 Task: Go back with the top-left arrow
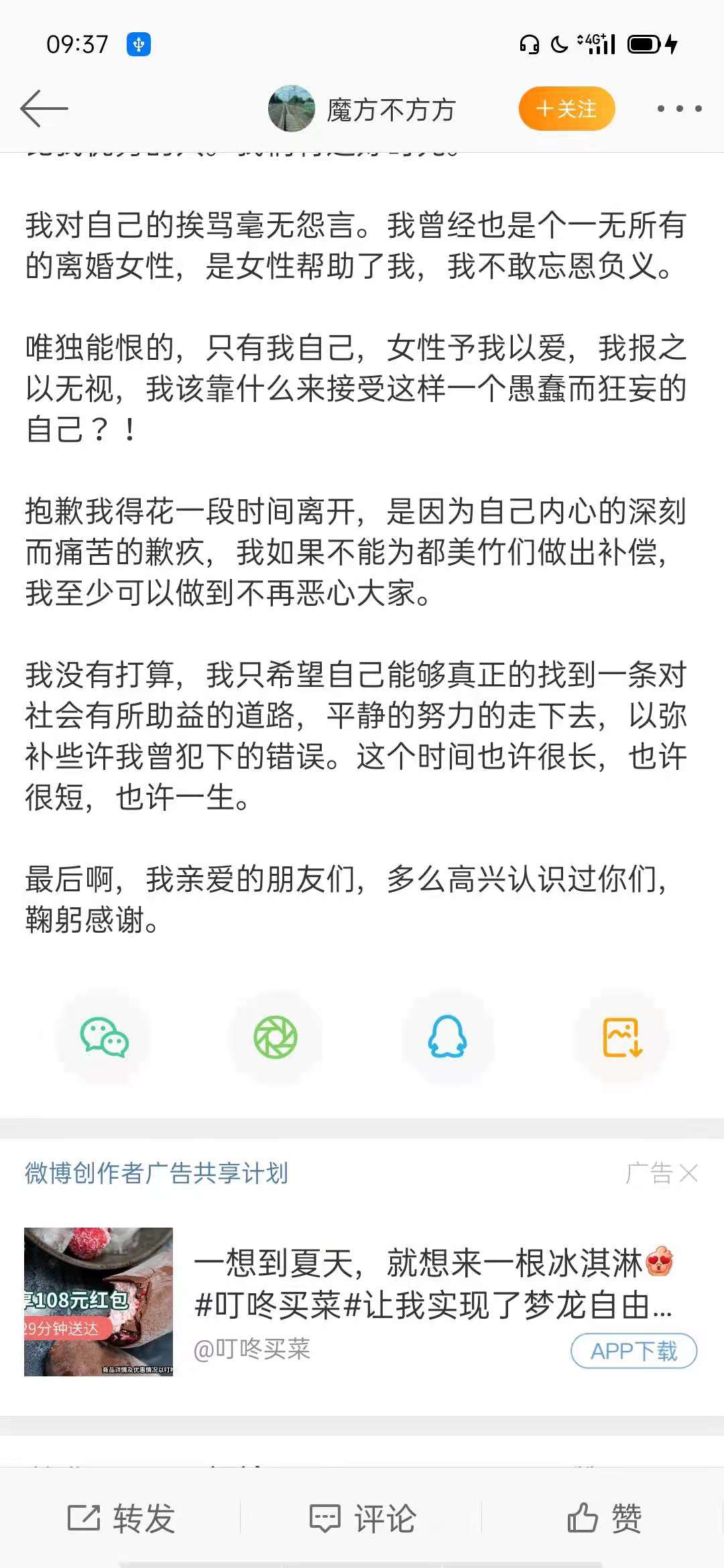(44, 109)
